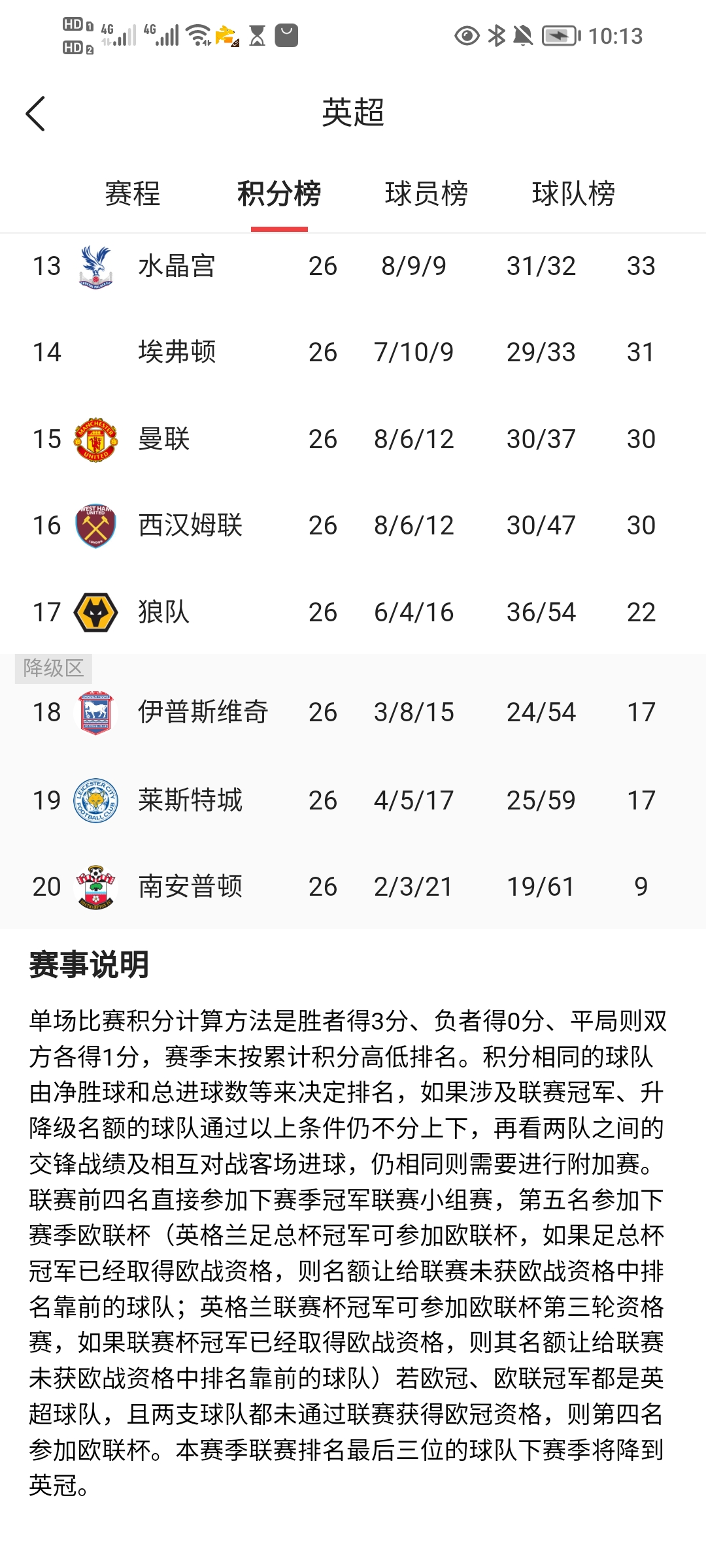Select the Wolves club badge
This screenshot has height=1568, width=706.
point(95,612)
